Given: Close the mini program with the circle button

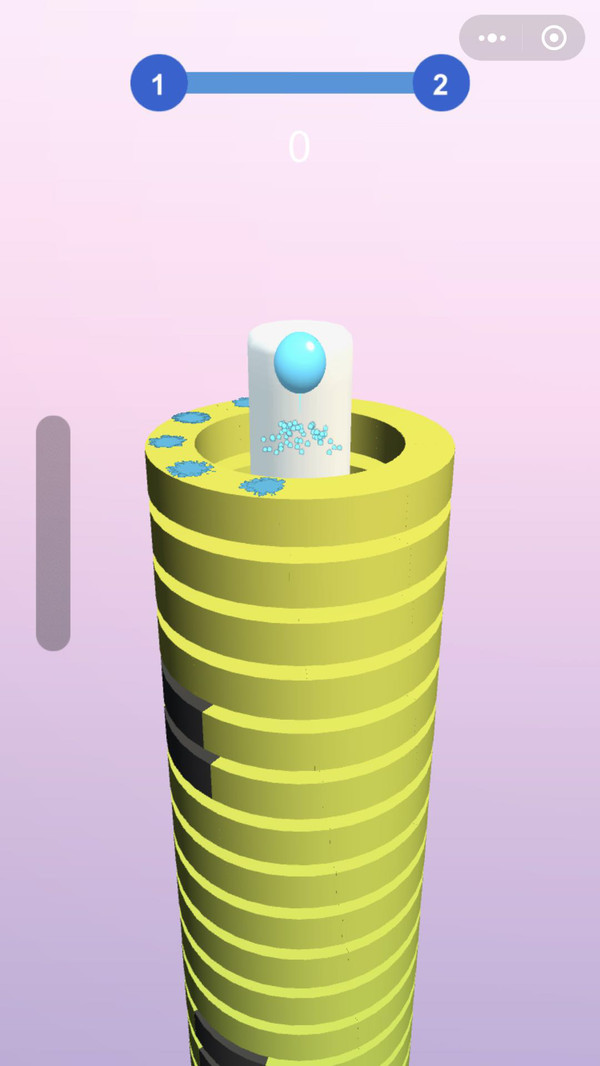Looking at the screenshot, I should 553,38.
